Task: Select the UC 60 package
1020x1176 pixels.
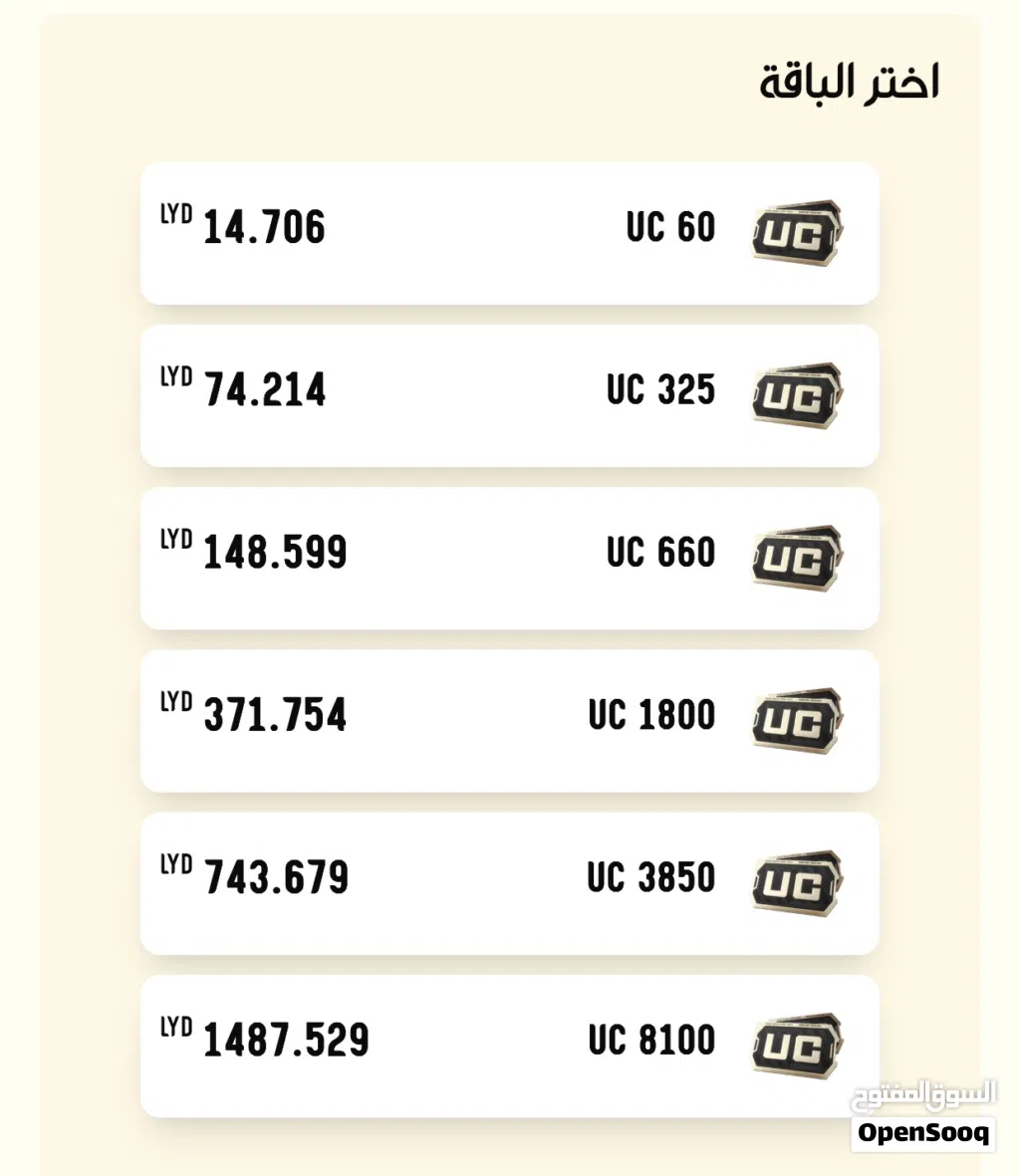Action: [509, 233]
